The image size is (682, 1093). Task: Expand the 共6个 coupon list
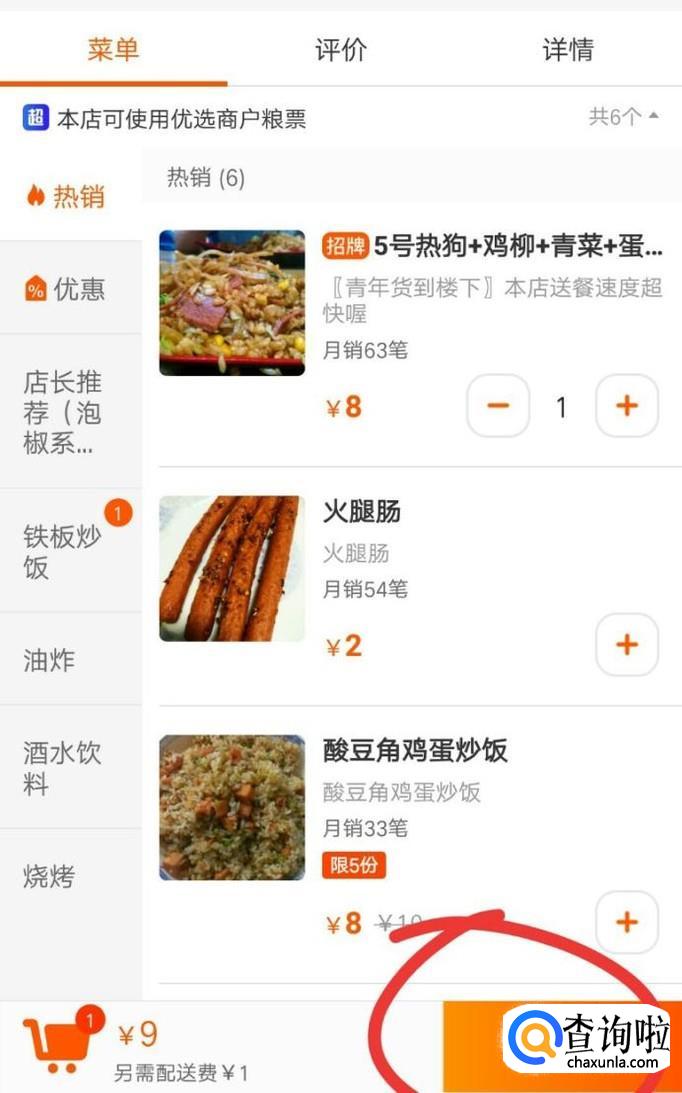623,117
